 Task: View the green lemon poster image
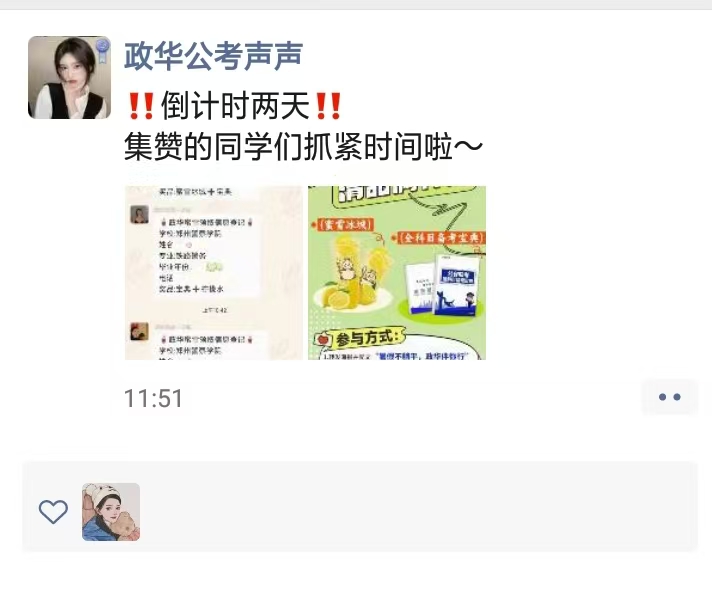[397, 272]
